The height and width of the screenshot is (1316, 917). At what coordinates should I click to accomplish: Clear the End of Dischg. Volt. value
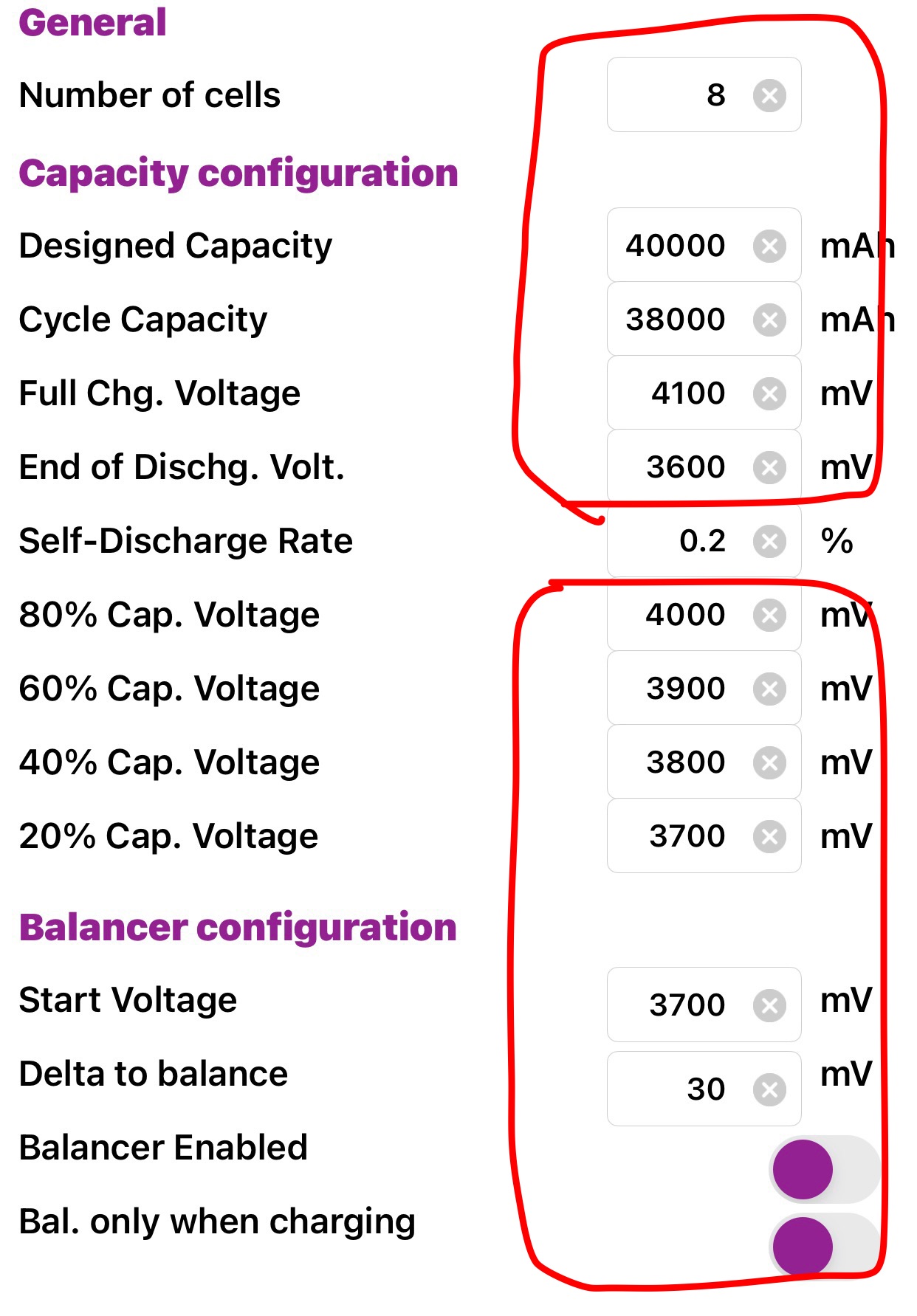pyautogui.click(x=769, y=467)
